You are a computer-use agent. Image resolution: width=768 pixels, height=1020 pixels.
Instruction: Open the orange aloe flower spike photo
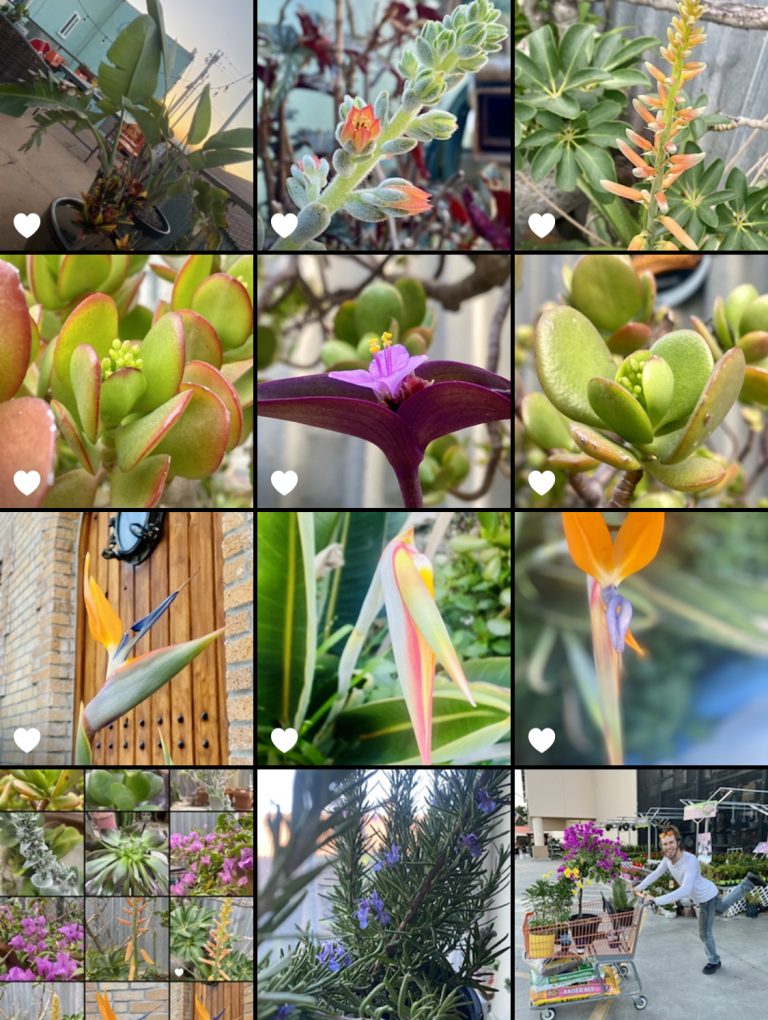[x=641, y=124]
